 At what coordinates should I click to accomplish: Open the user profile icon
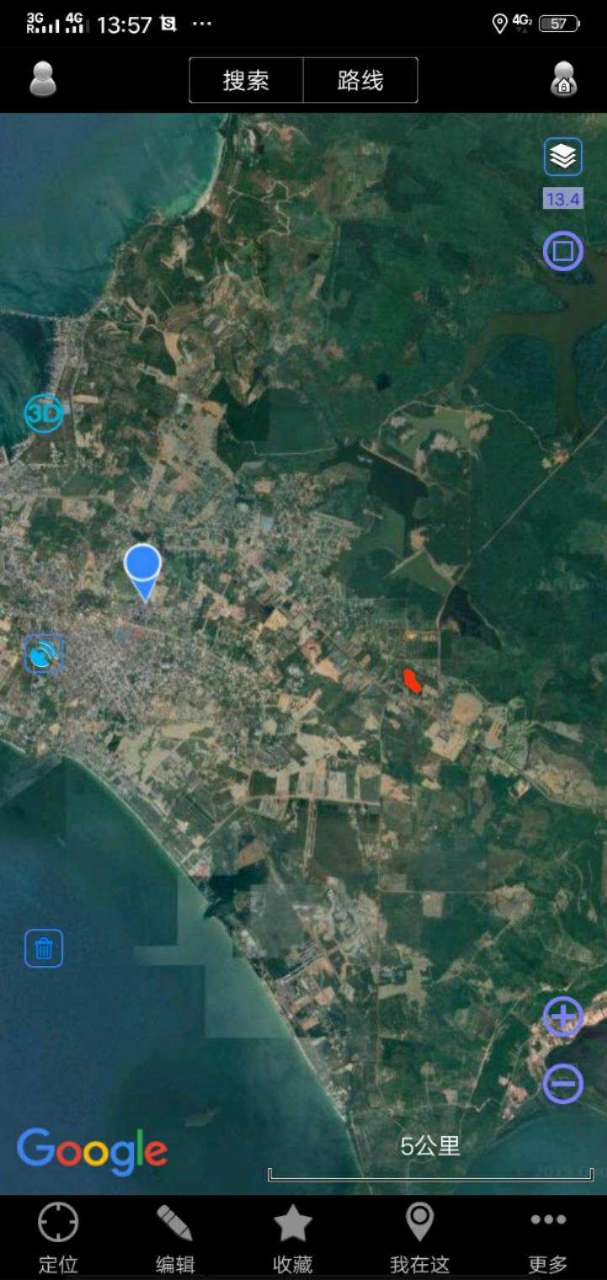point(43,79)
